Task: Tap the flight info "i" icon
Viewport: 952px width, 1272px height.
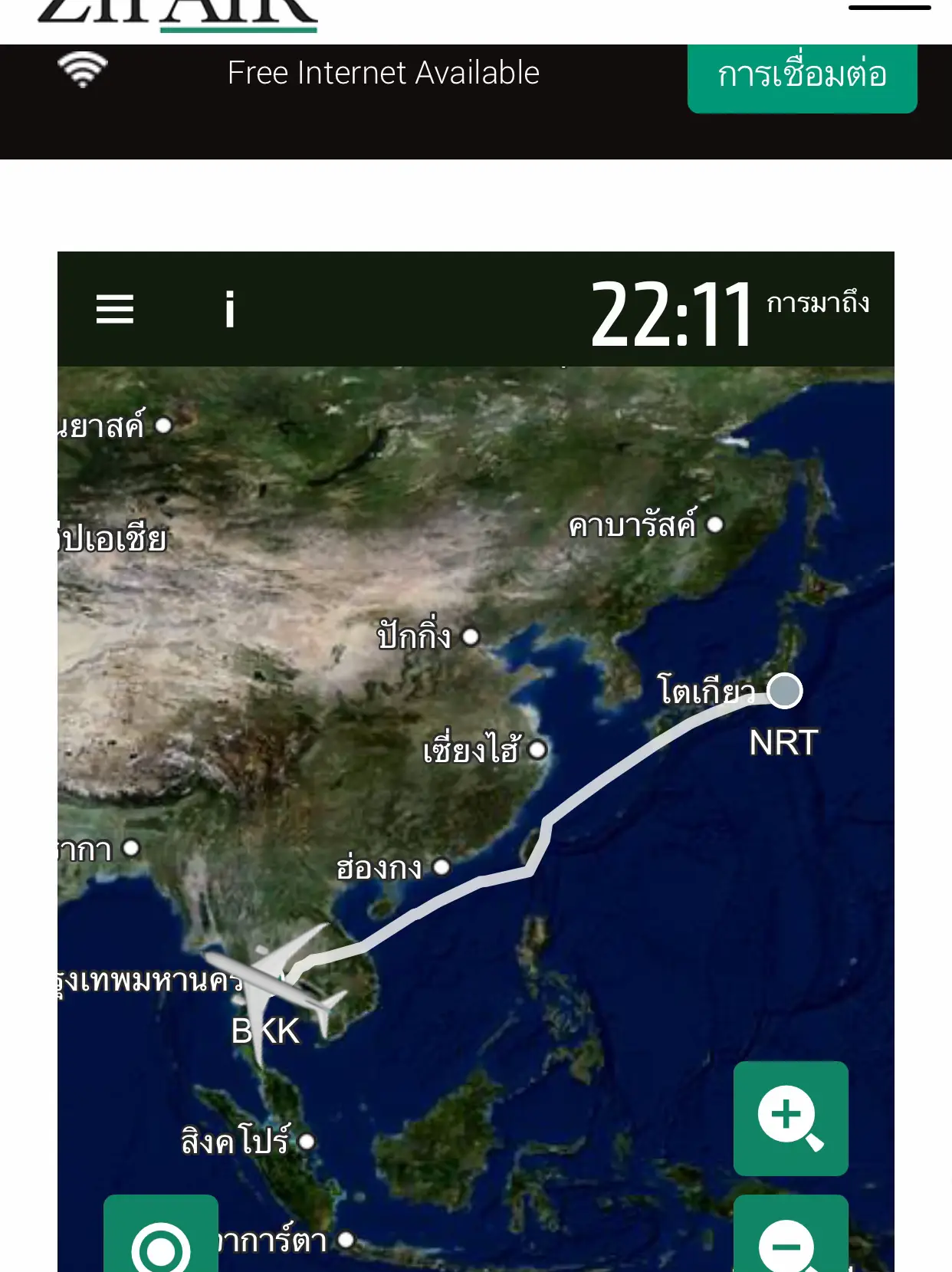Action: pyautogui.click(x=229, y=310)
